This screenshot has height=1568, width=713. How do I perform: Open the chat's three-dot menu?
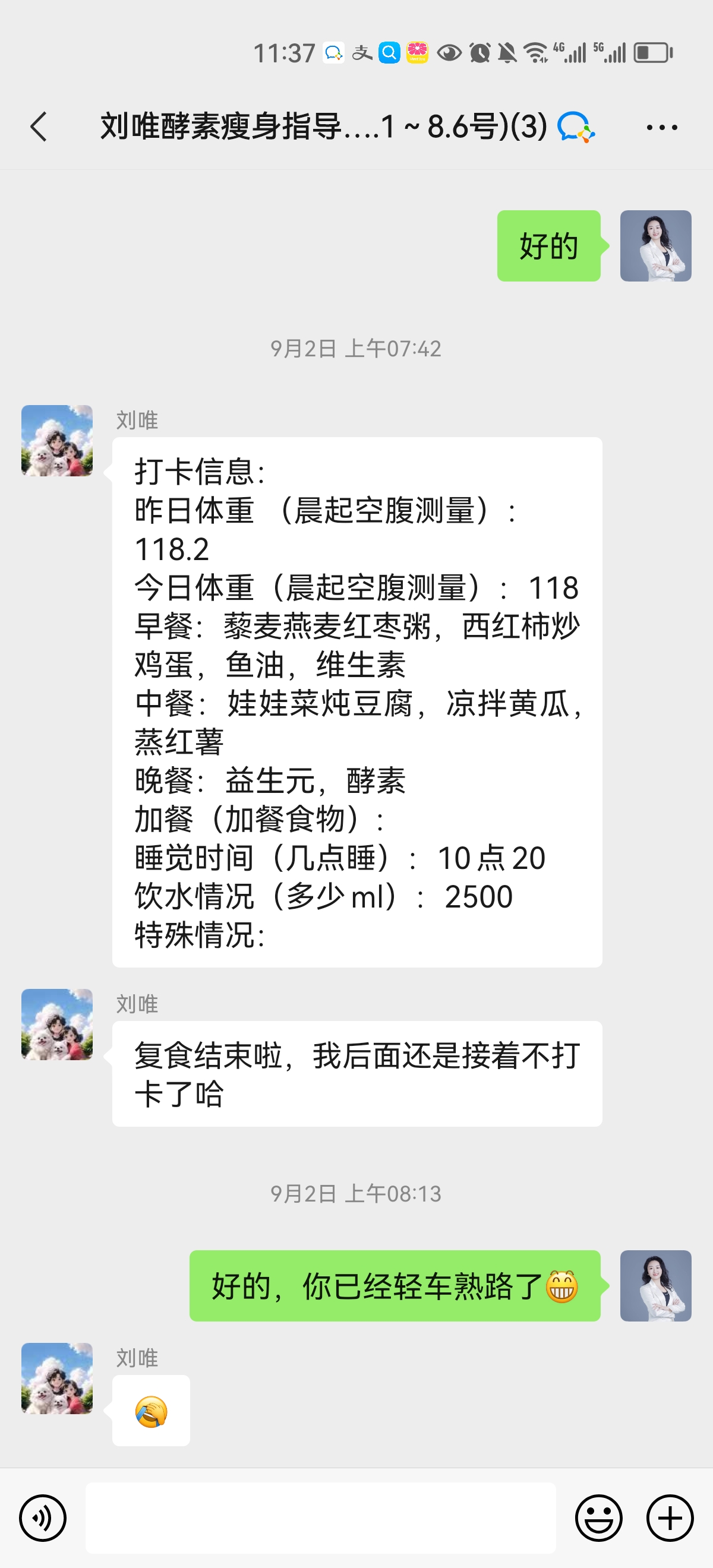click(x=662, y=127)
